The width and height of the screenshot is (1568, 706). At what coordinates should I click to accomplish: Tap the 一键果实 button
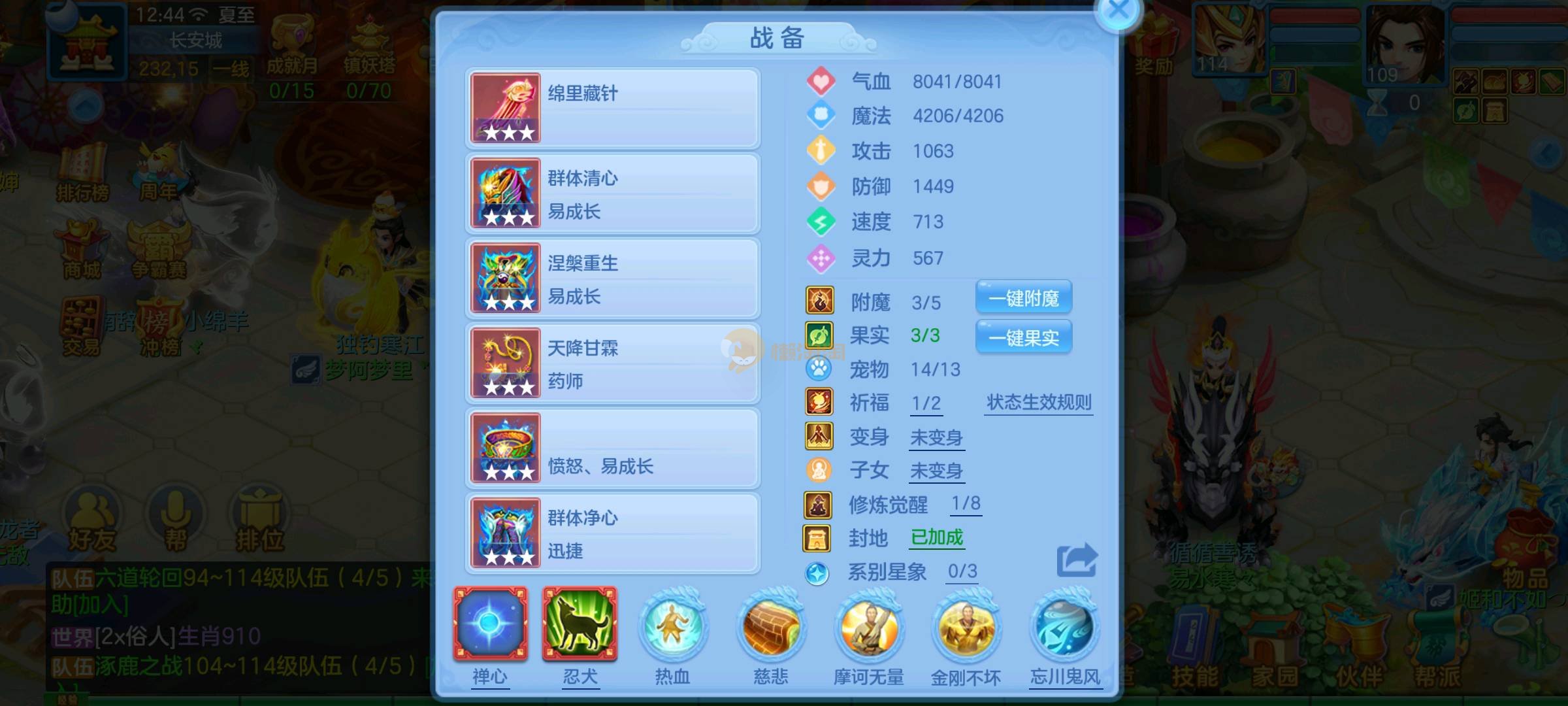[x=1023, y=337]
